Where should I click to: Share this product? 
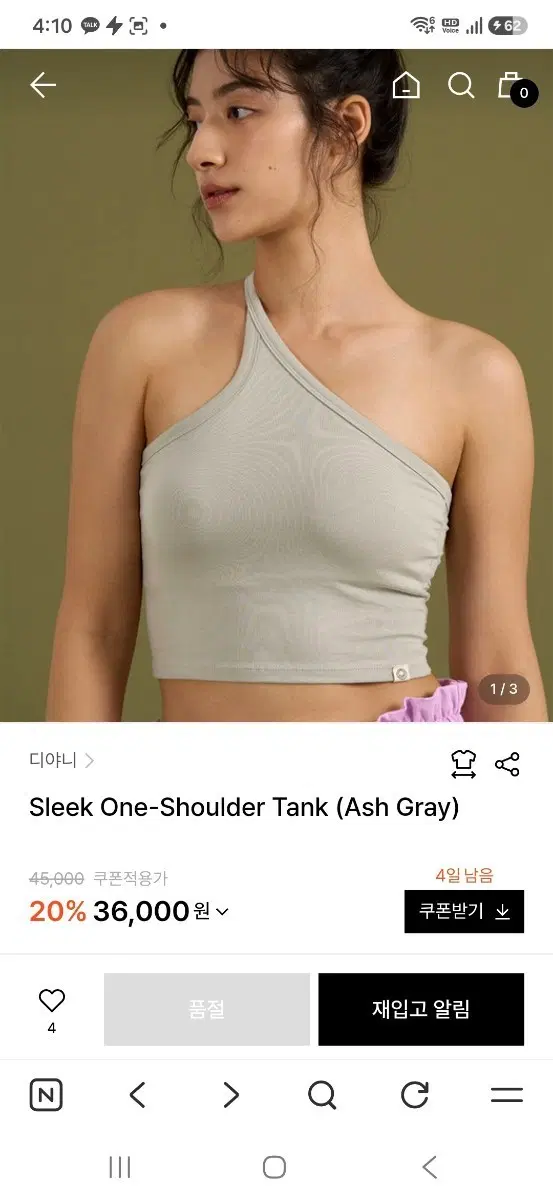point(508,765)
